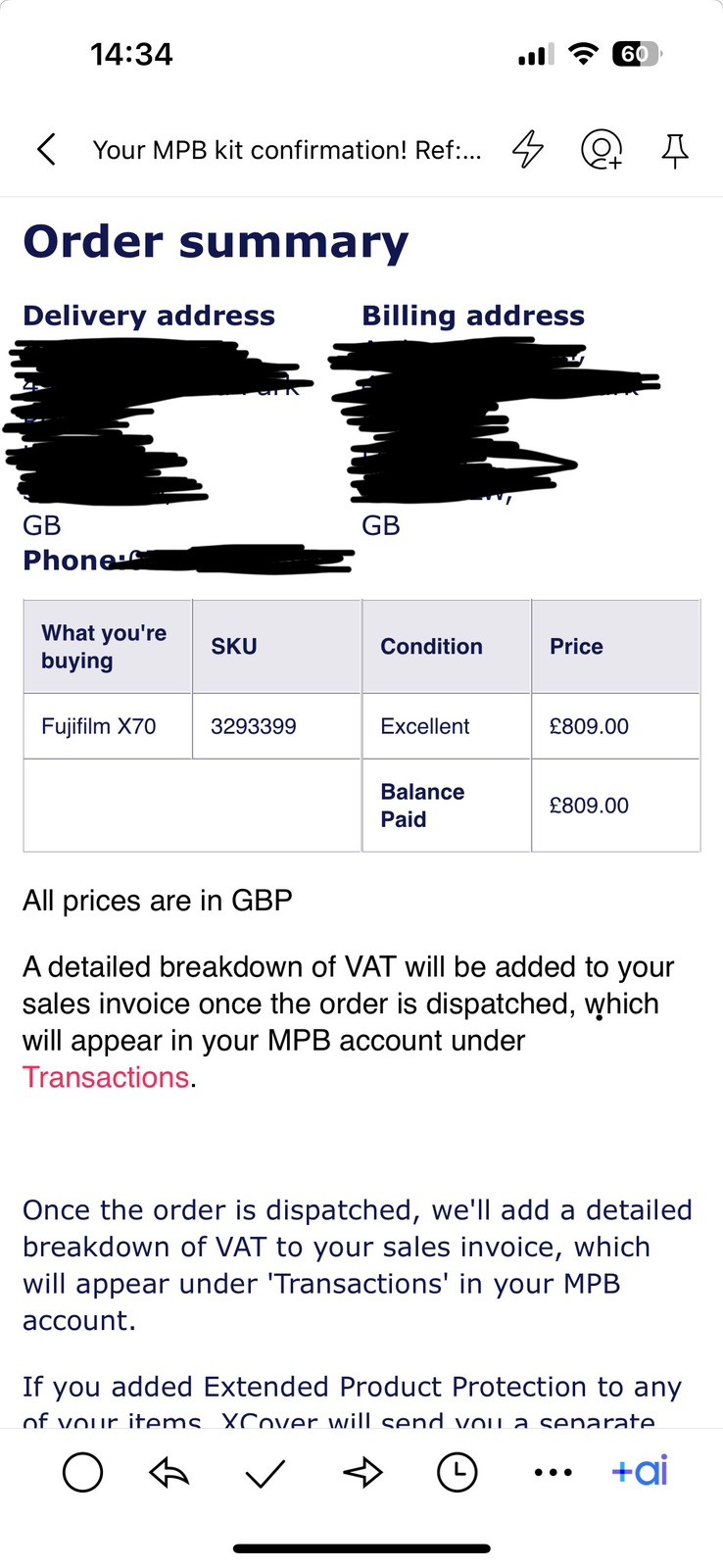723x1568 pixels.
Task: Forward this email
Action: pos(362,1472)
